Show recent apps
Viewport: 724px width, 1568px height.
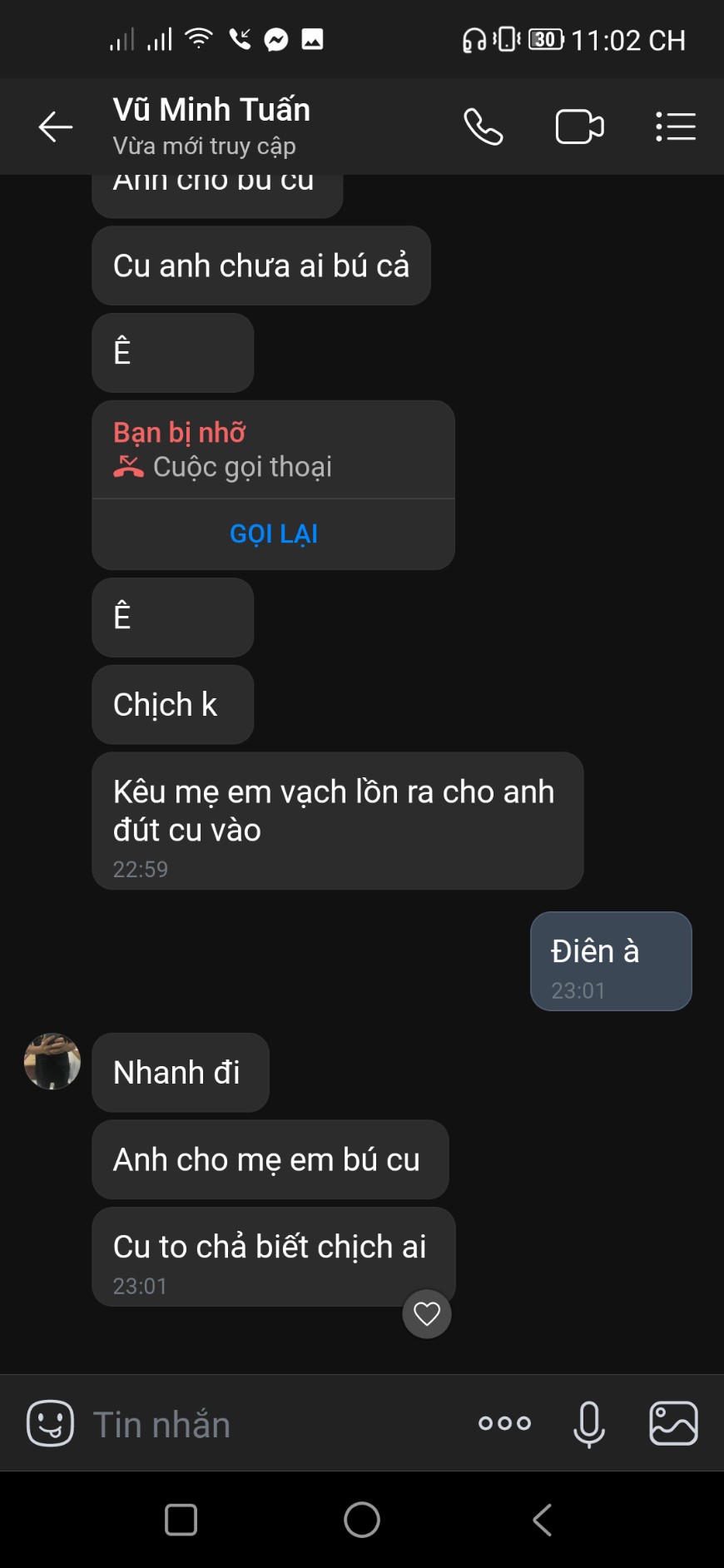click(181, 1520)
